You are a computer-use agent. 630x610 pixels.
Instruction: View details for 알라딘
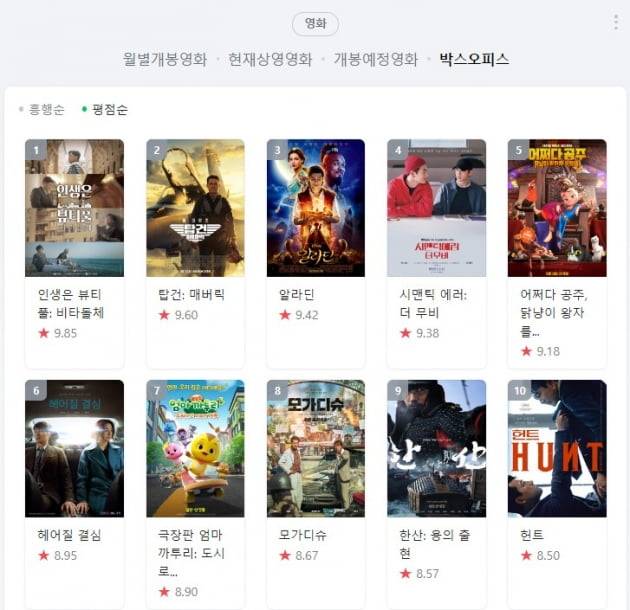pos(315,208)
